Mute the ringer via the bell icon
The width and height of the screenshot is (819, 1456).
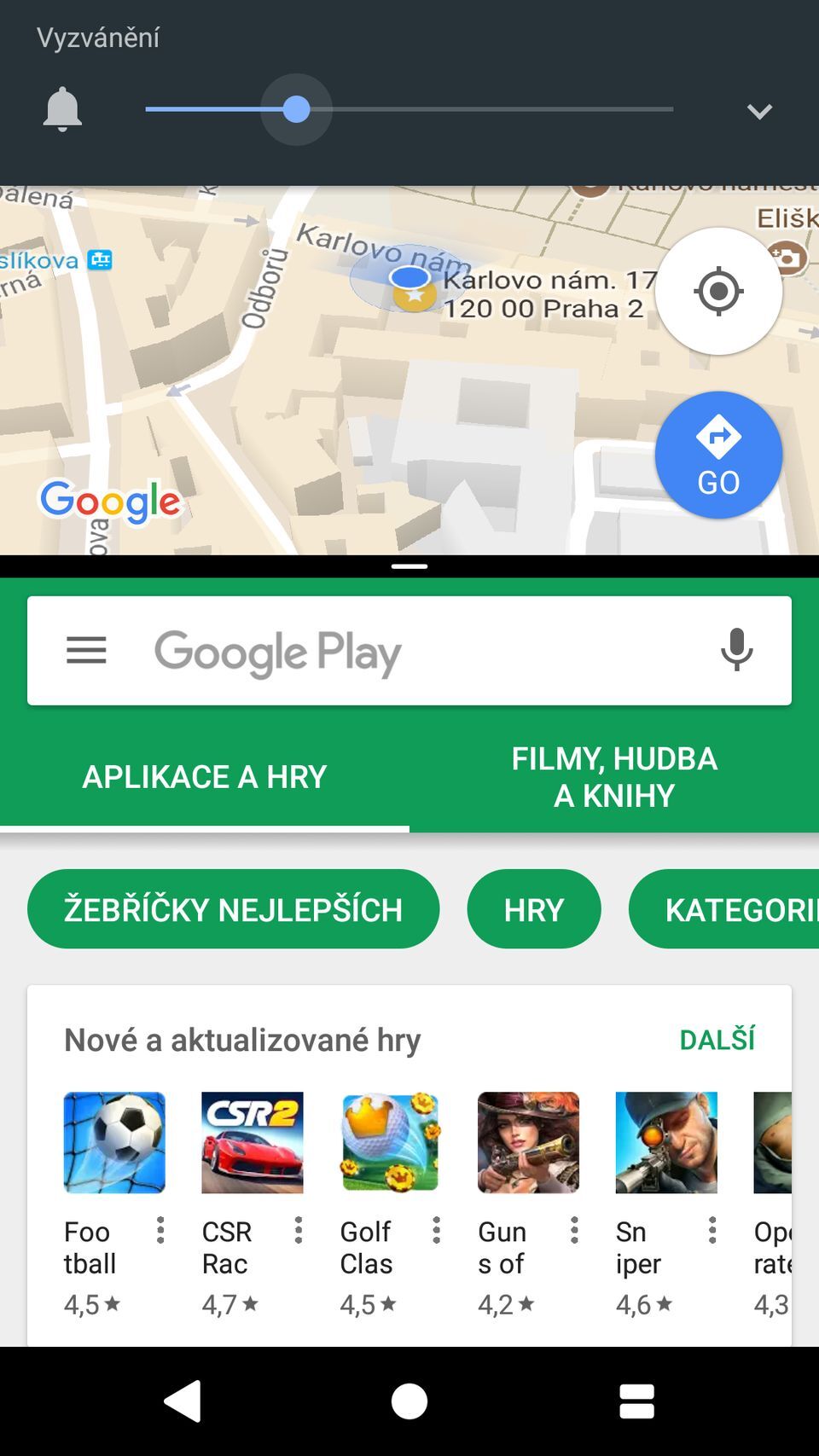click(62, 109)
